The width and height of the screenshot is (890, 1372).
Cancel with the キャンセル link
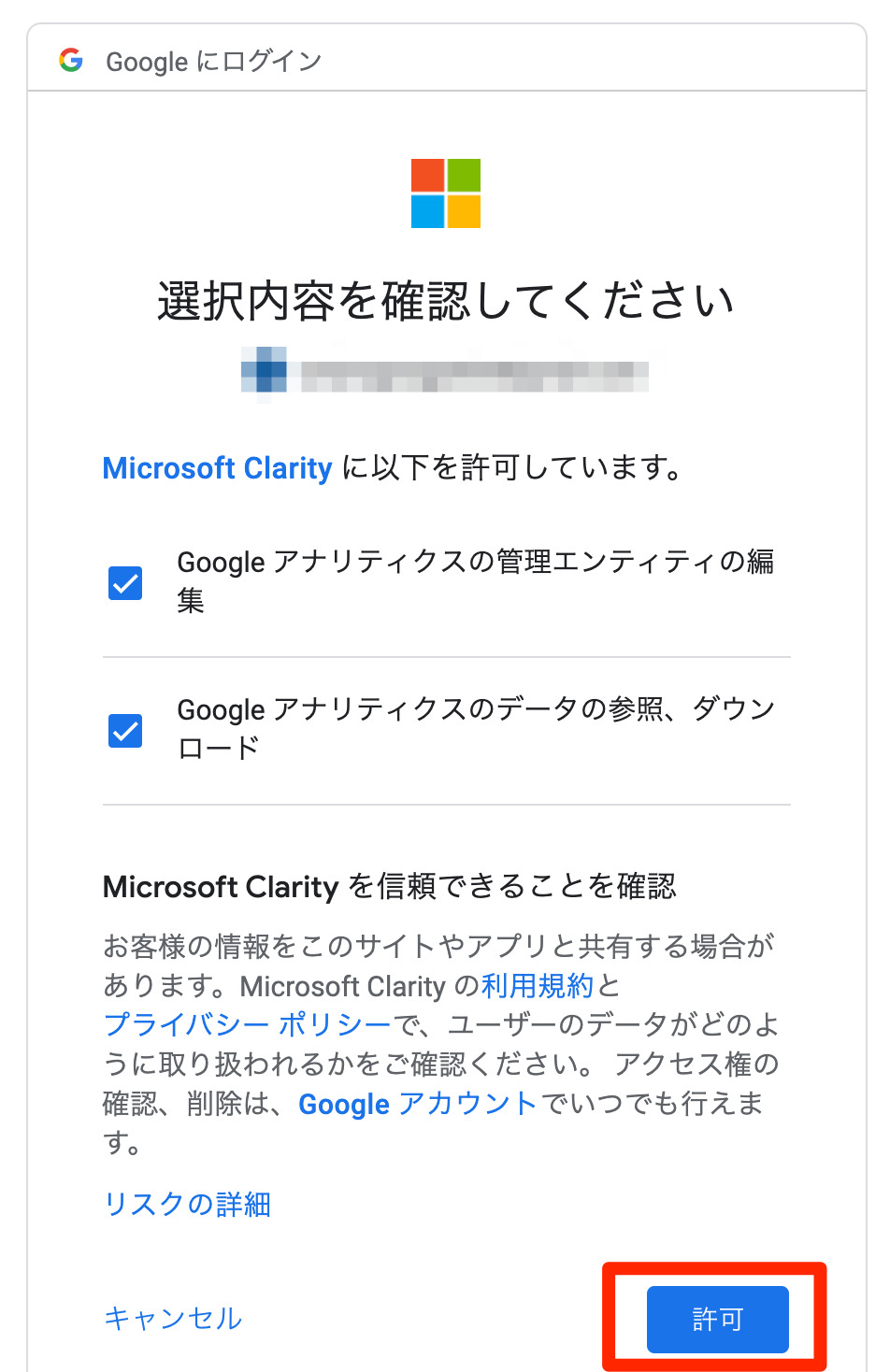[x=173, y=1318]
